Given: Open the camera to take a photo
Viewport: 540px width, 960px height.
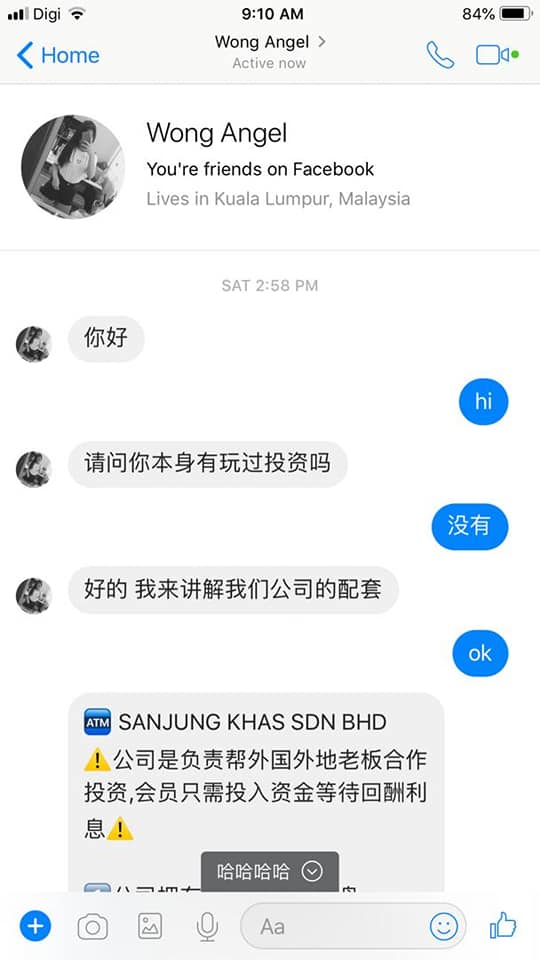Looking at the screenshot, I should (x=92, y=927).
